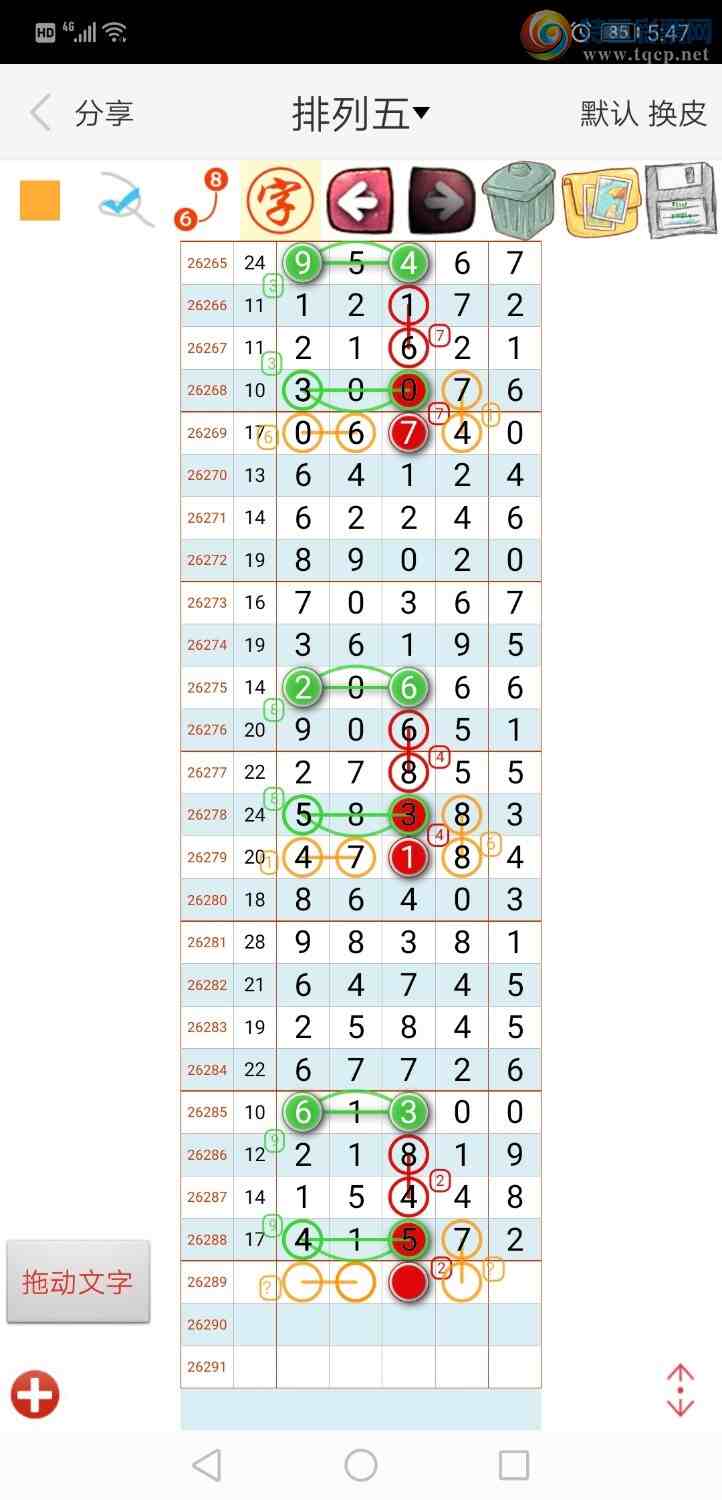Select the 默认 skin option
The width and height of the screenshot is (722, 1500).
tap(609, 113)
